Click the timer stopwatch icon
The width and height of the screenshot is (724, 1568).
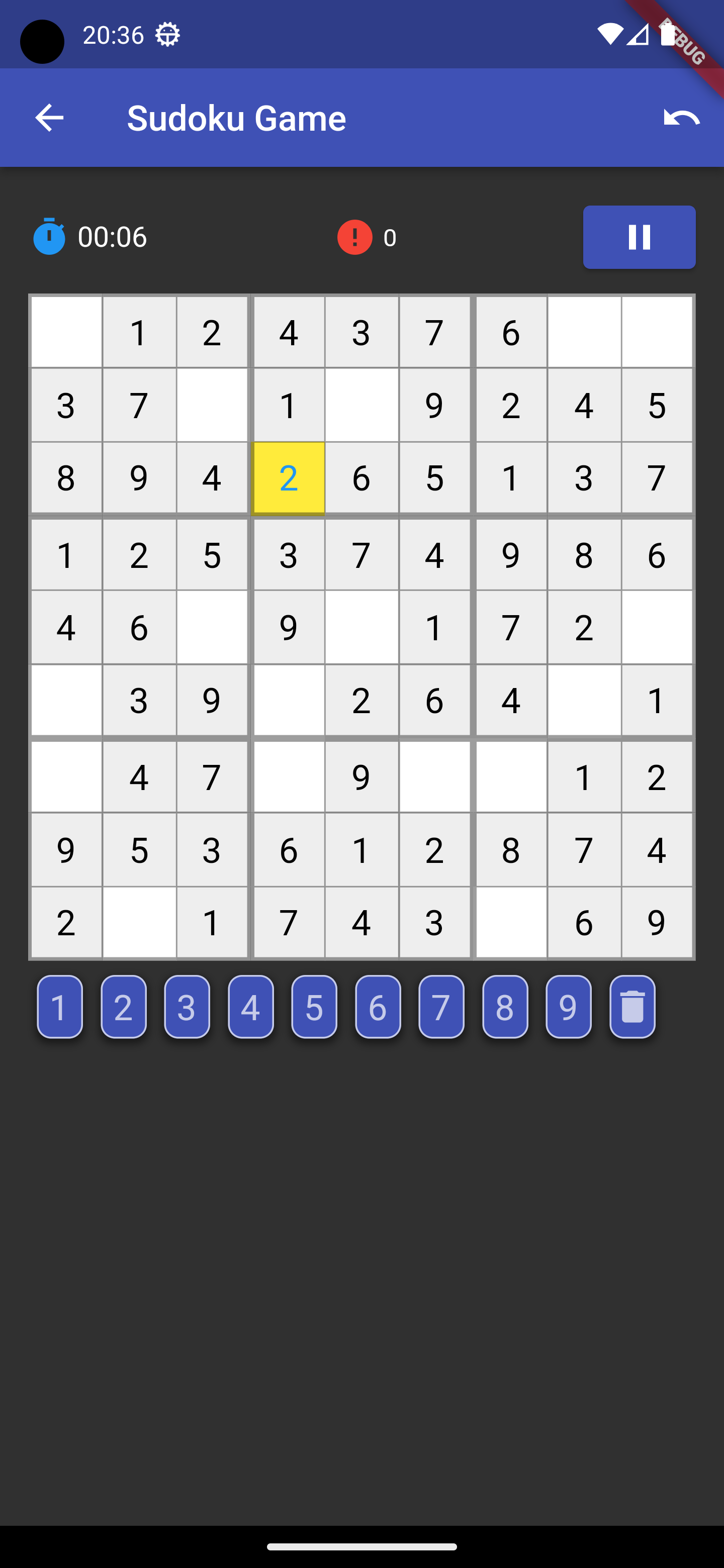(x=50, y=236)
